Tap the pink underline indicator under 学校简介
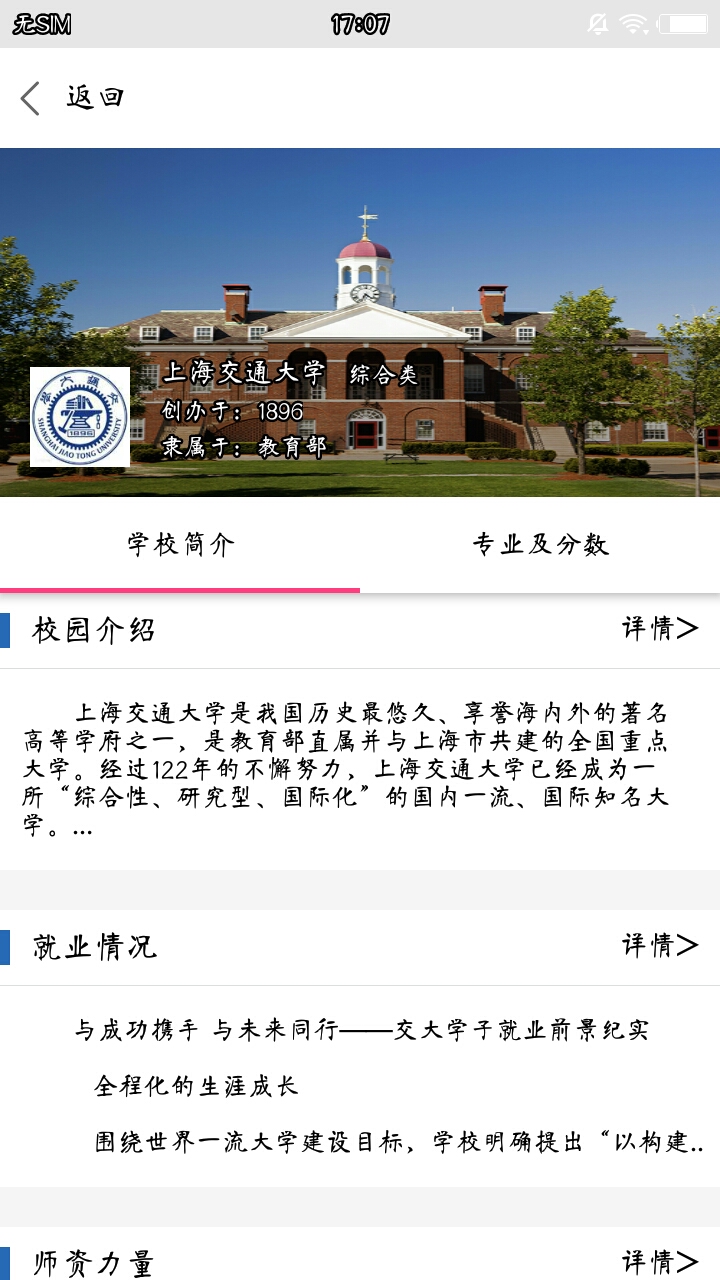The width and height of the screenshot is (720, 1280). click(180, 589)
